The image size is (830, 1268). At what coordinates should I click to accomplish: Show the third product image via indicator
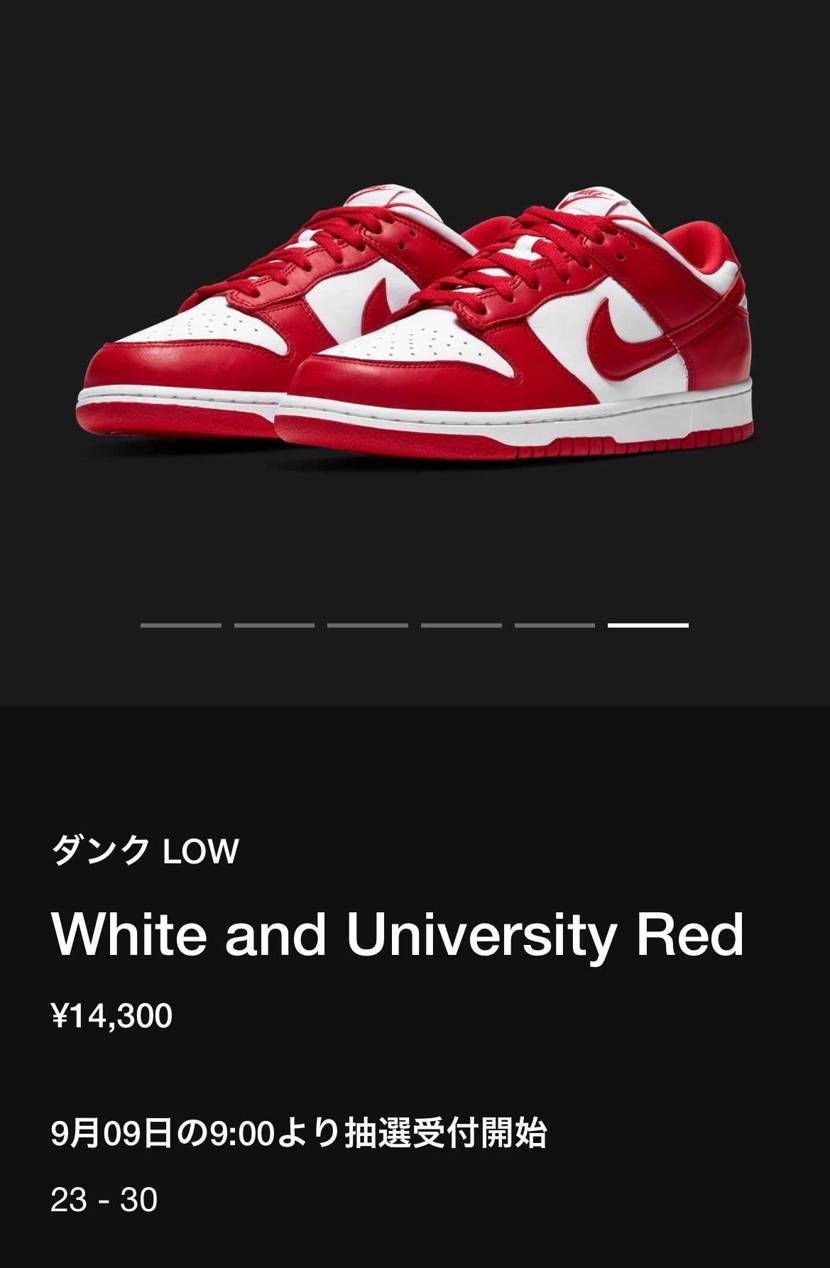[x=367, y=625]
